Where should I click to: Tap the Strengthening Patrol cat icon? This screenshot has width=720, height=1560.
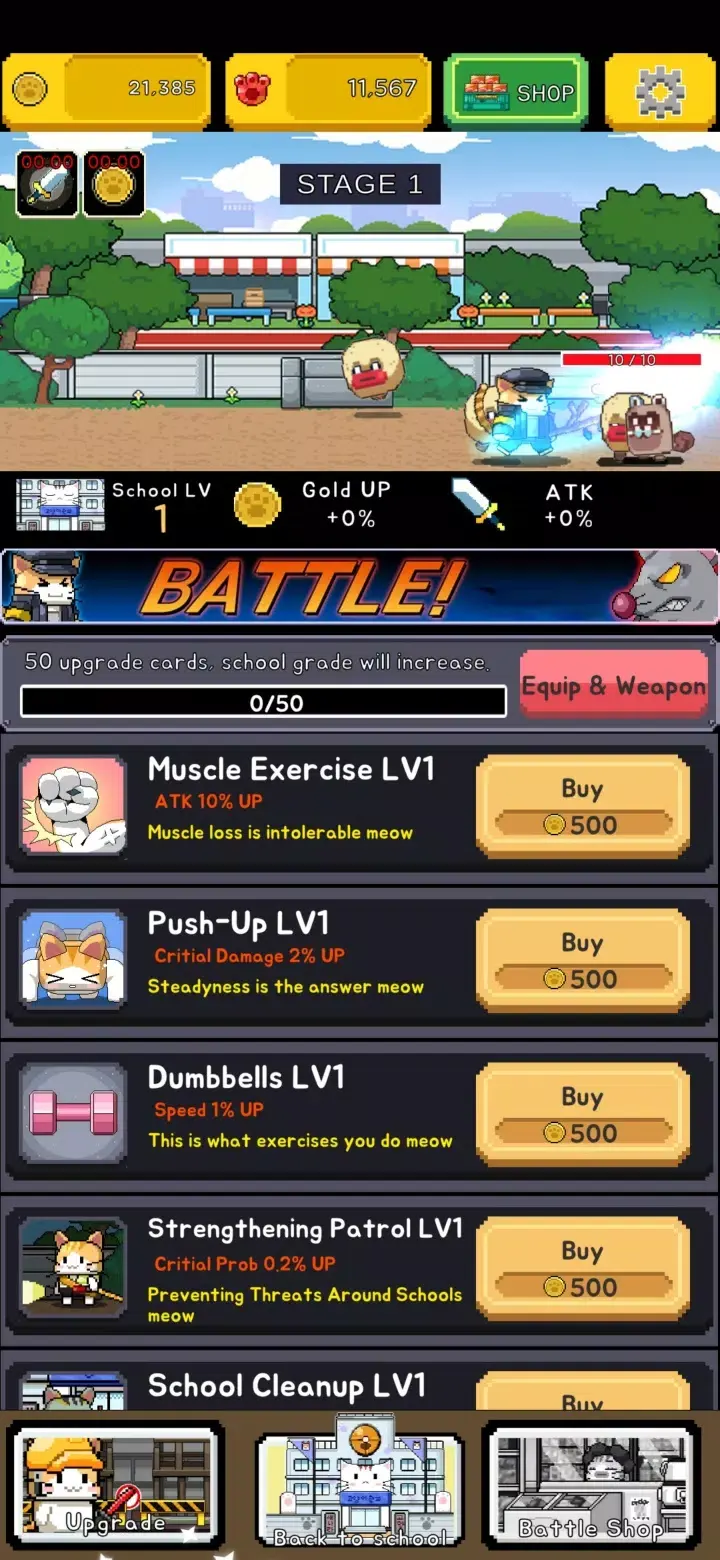point(72,1268)
